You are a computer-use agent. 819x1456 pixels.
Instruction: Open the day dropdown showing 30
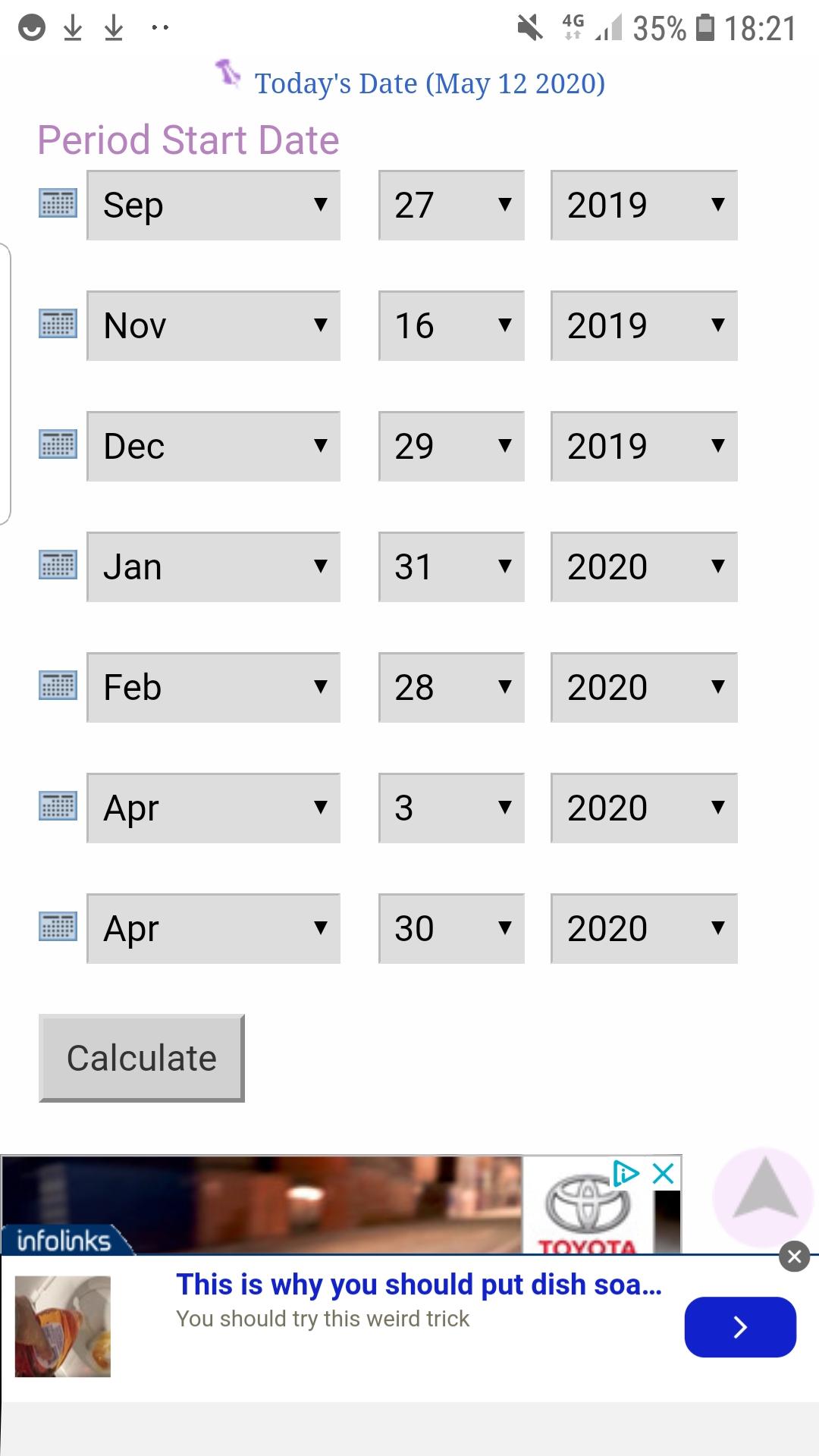[x=451, y=928]
